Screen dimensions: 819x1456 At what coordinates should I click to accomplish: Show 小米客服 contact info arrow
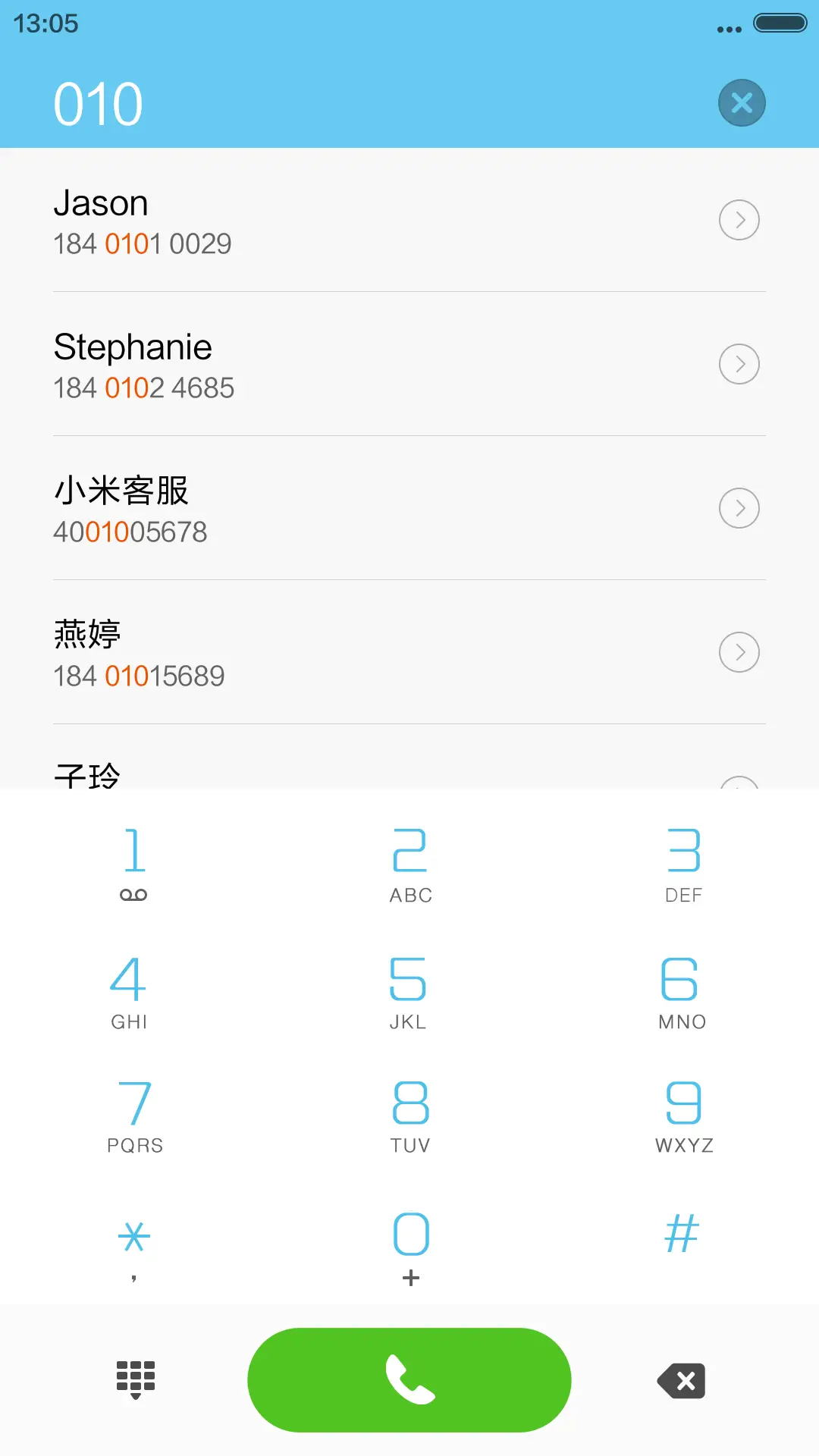pyautogui.click(x=739, y=508)
